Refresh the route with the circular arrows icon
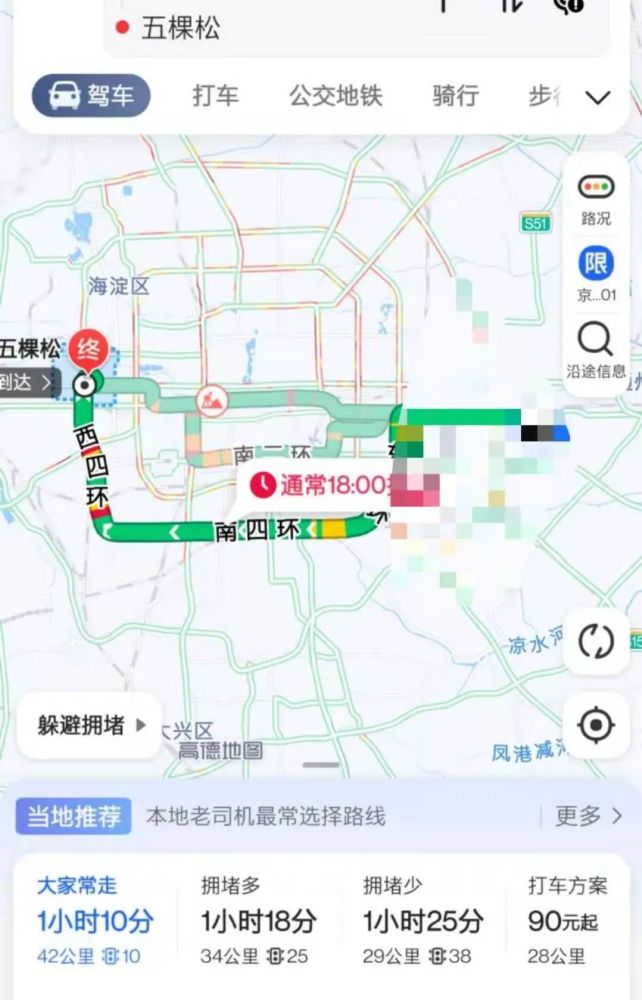Viewport: 642px width, 1000px height. tap(596, 642)
